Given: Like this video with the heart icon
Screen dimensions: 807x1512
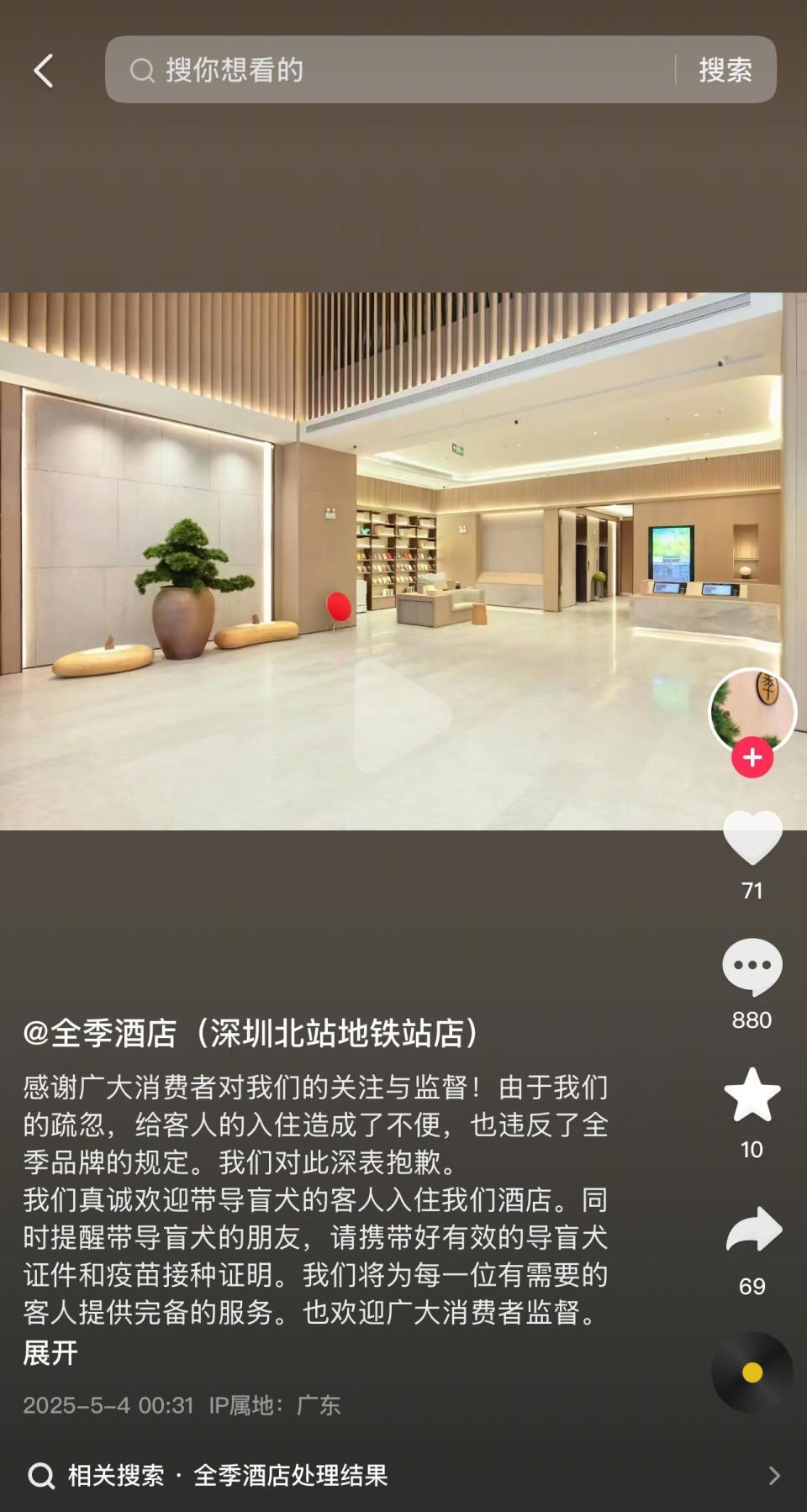Looking at the screenshot, I should 752,837.
